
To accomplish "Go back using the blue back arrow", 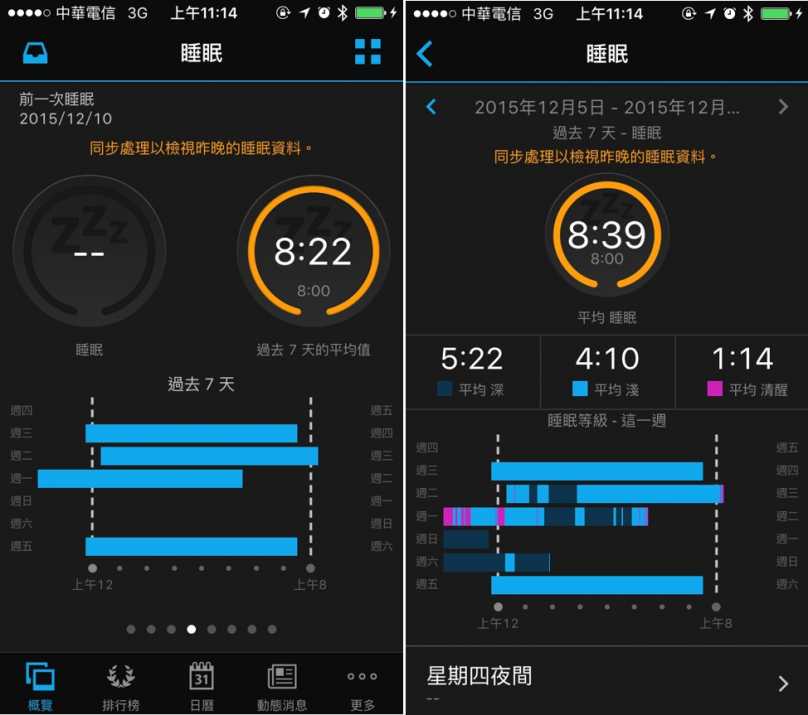I will 425,54.
